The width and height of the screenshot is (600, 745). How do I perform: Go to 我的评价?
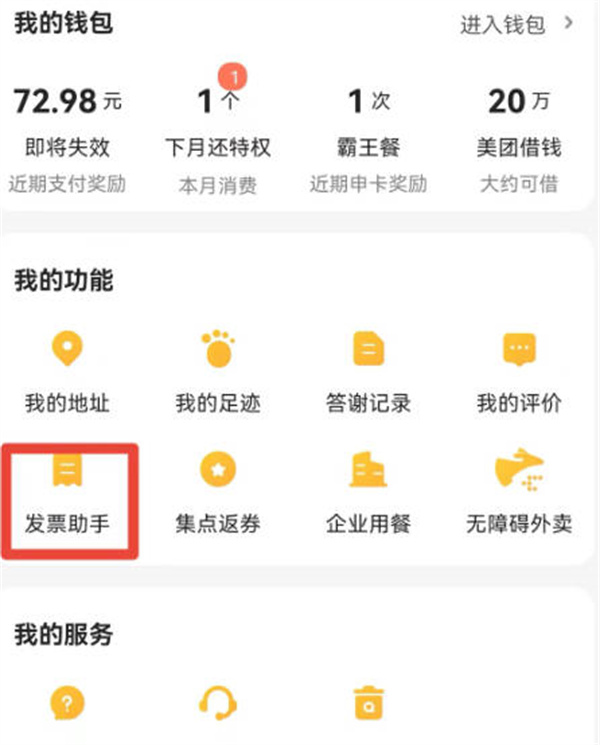(518, 374)
